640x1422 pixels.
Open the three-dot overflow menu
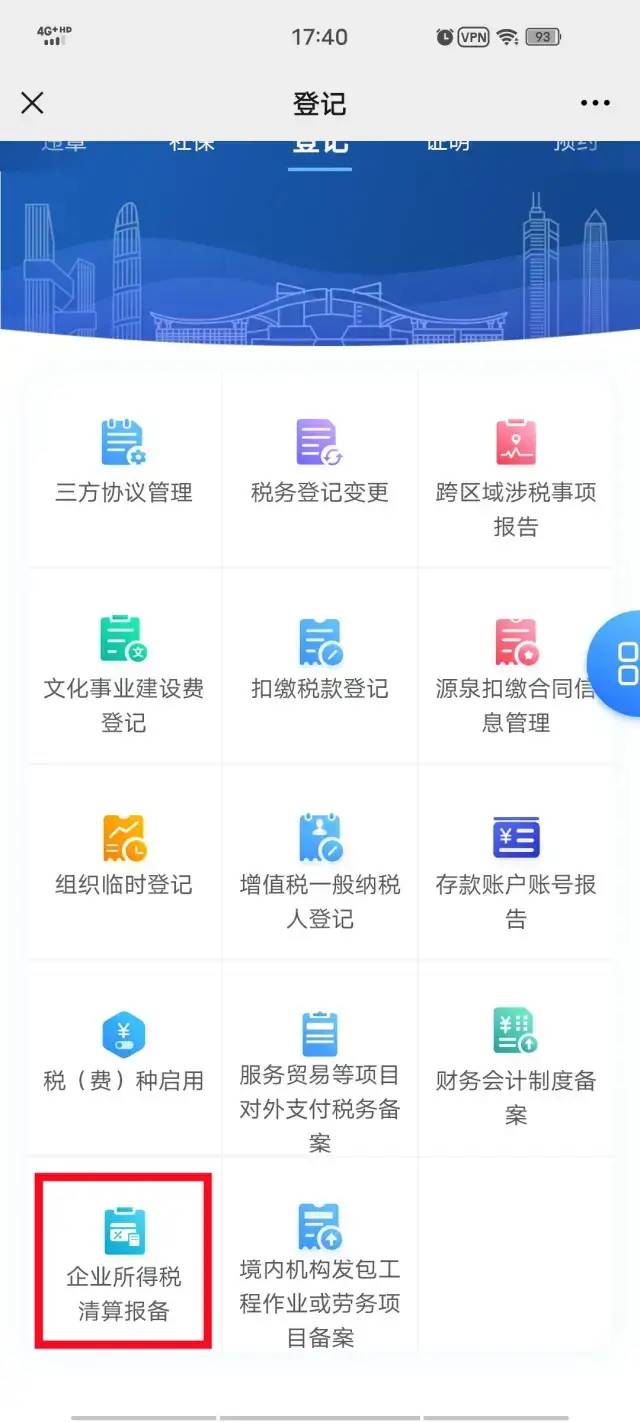click(x=595, y=103)
